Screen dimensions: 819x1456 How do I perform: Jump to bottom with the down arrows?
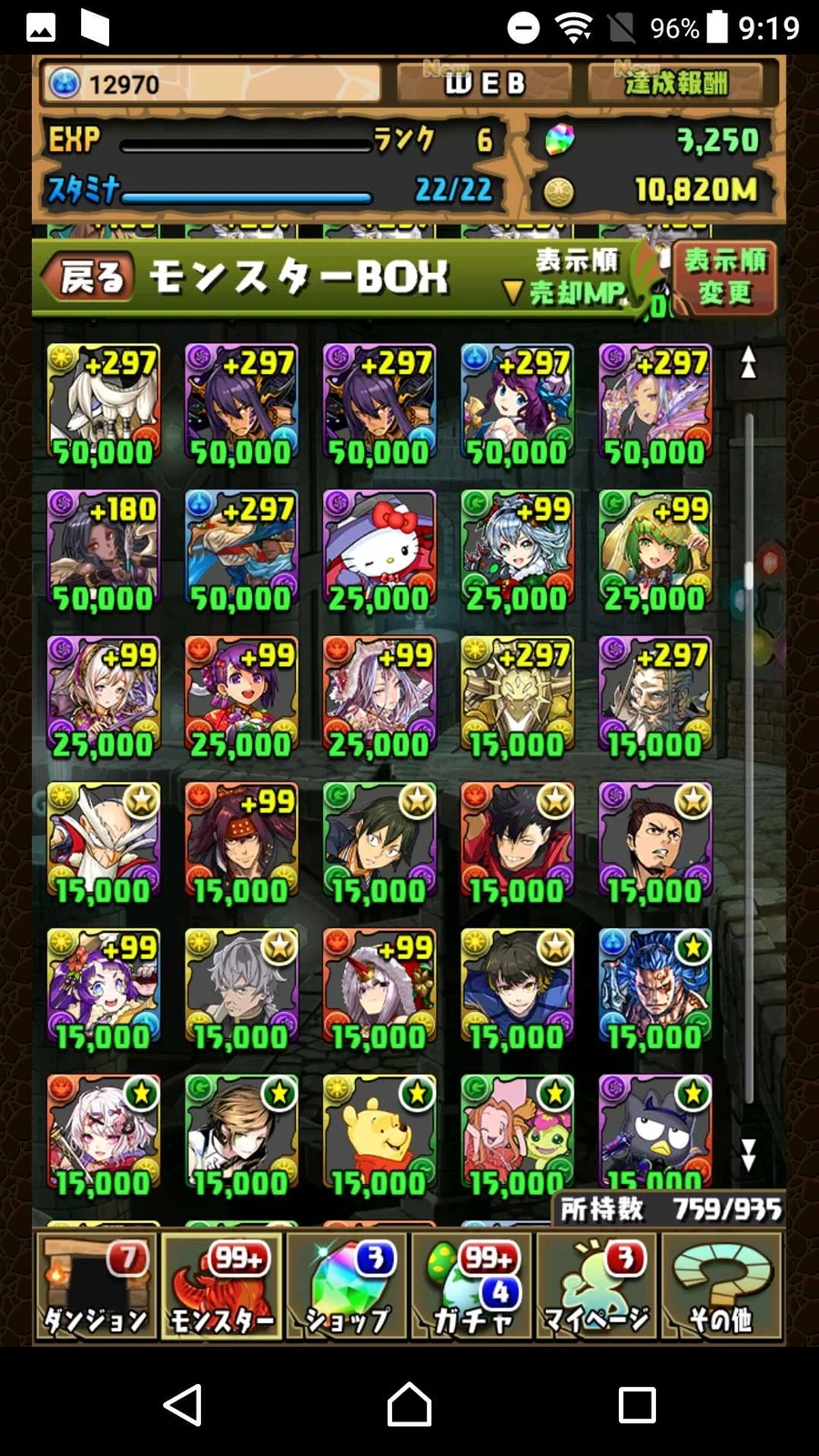[748, 1154]
